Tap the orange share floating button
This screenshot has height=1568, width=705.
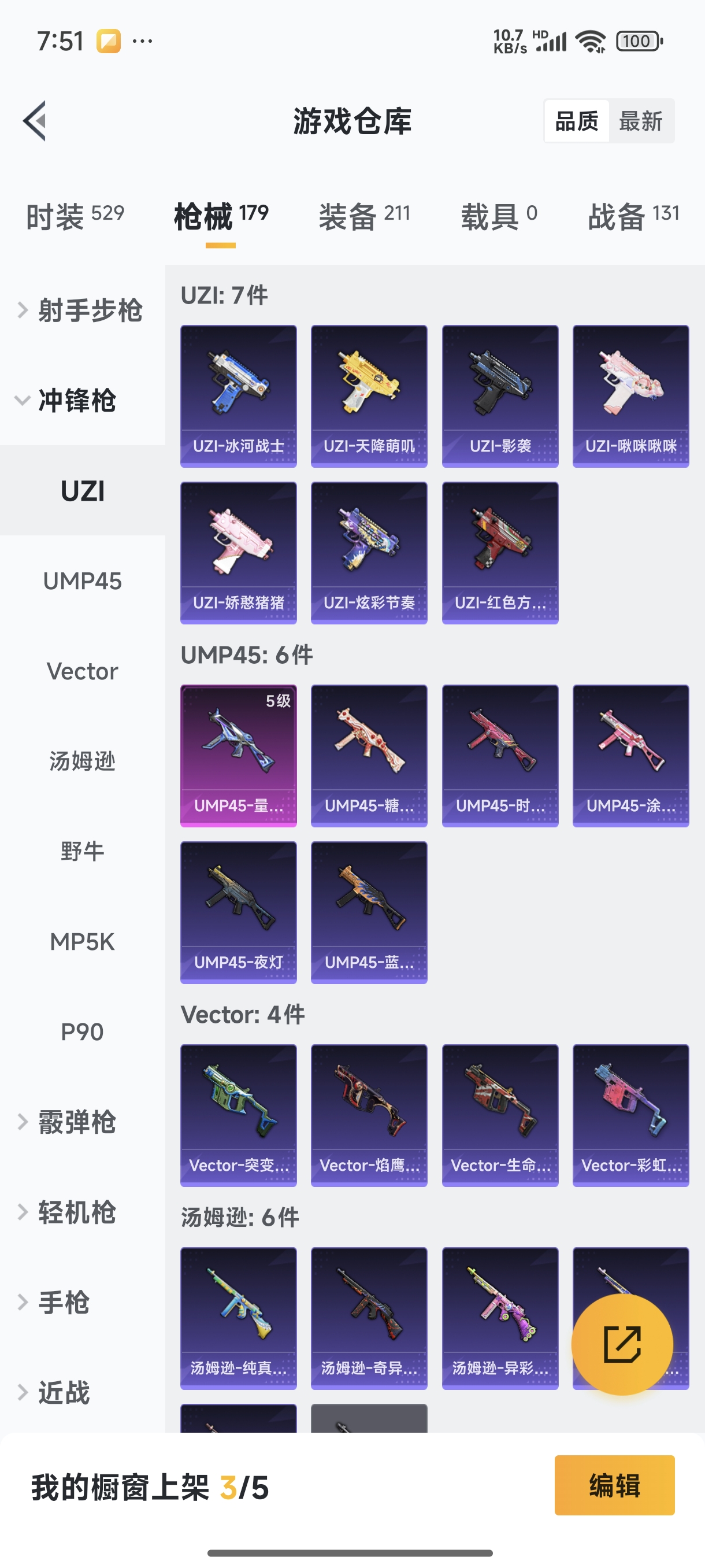point(622,1344)
